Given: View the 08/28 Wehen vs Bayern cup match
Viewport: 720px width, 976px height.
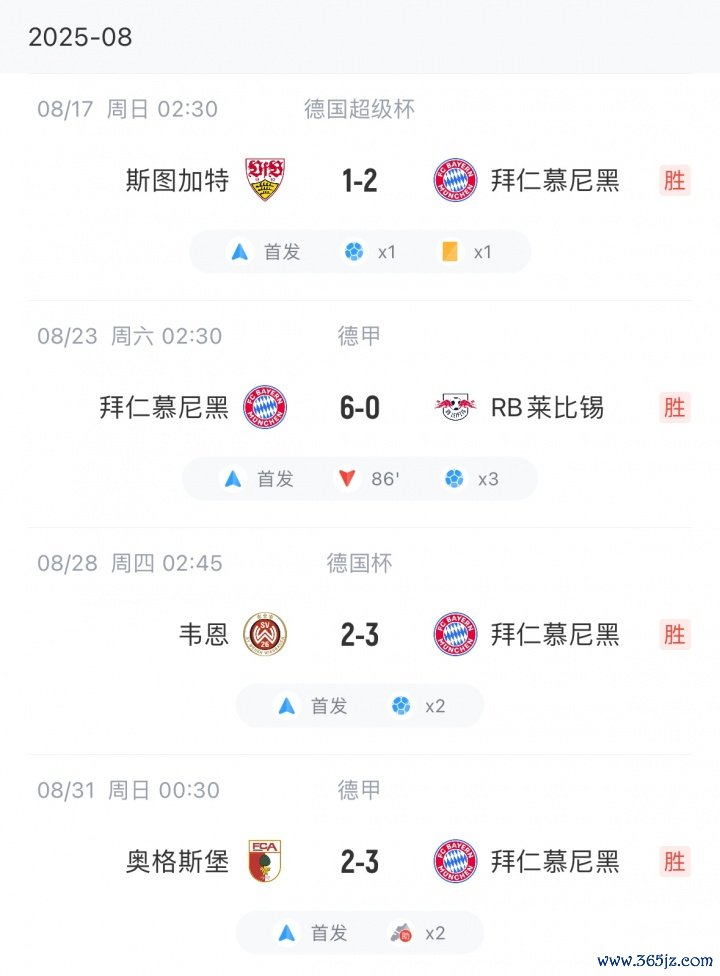Looking at the screenshot, I should 359,635.
